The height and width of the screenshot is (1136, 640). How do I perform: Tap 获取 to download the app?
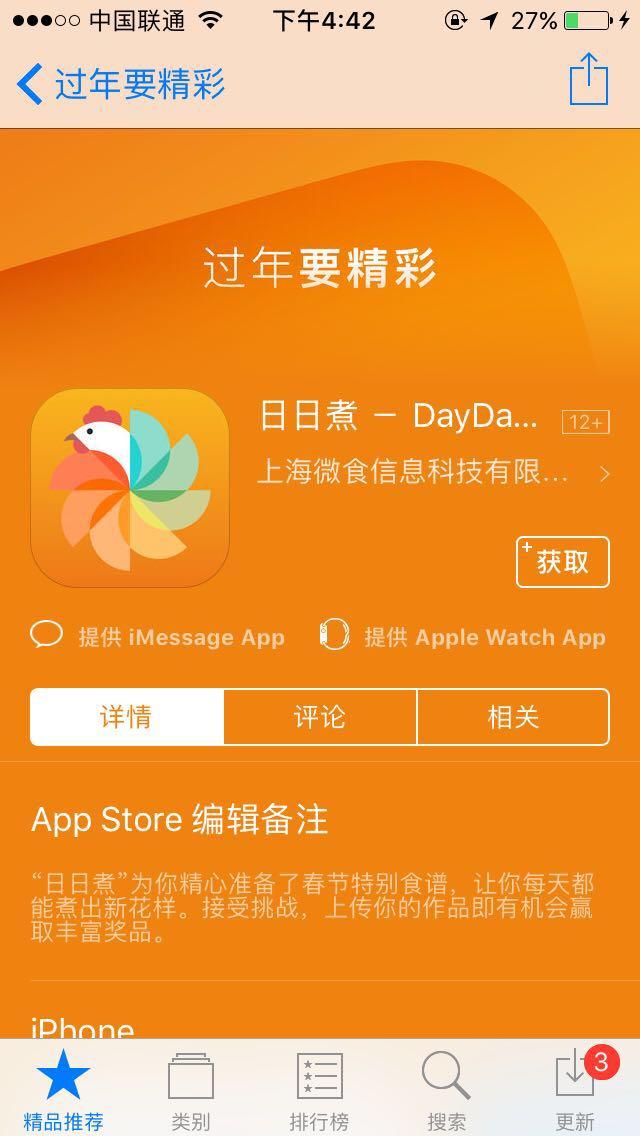[562, 562]
